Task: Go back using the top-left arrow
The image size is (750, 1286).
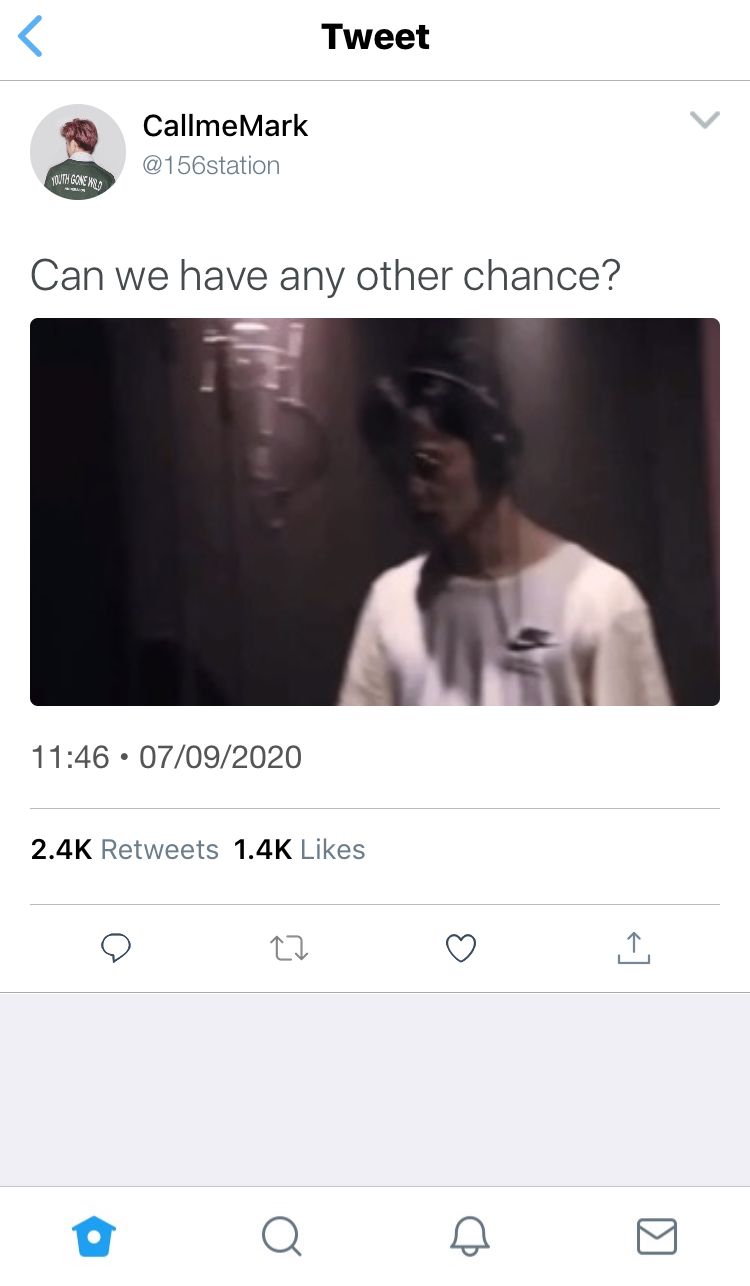Action: pos(31,37)
